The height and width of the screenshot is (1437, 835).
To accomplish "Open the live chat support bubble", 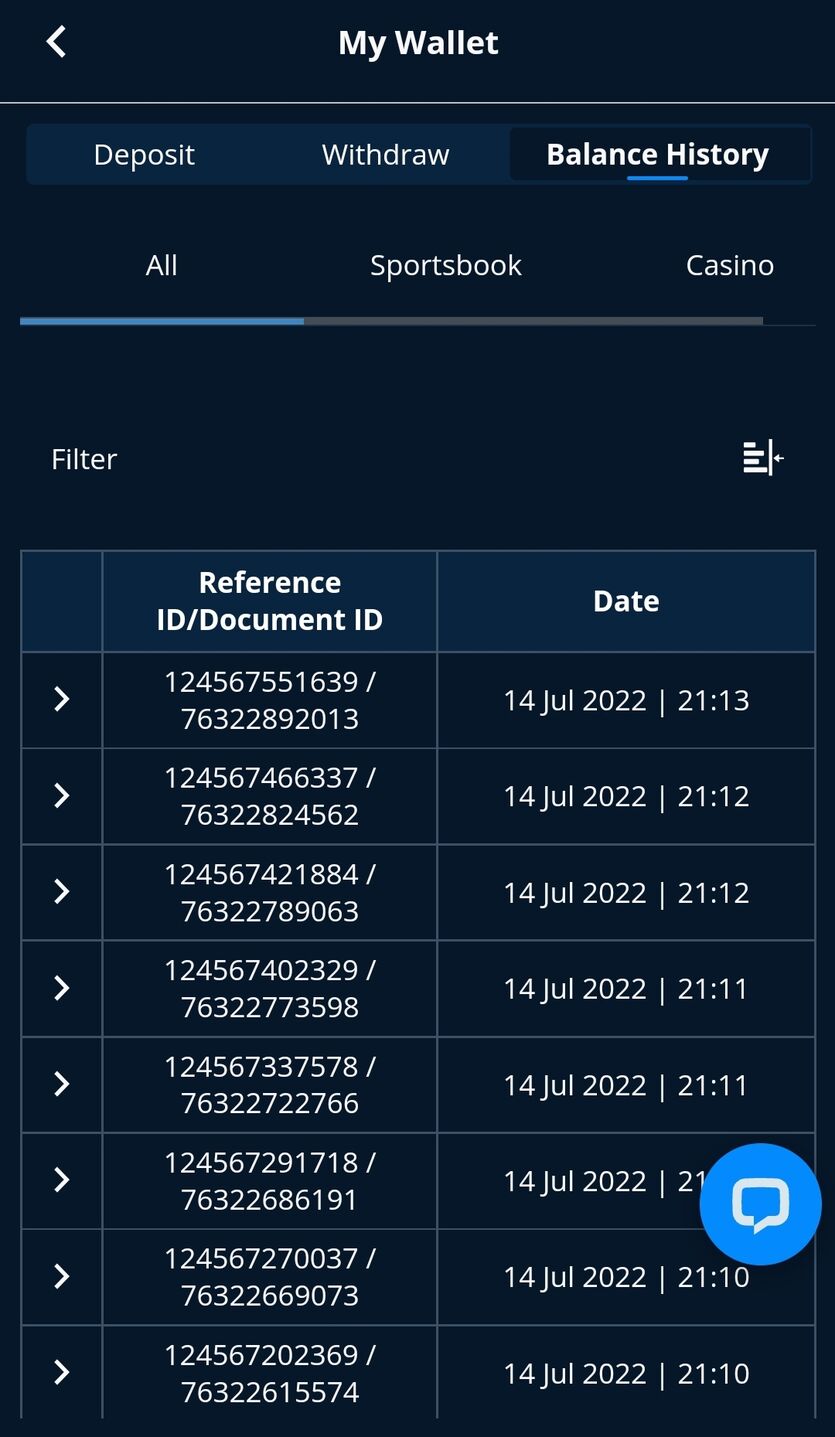I will click(x=760, y=1204).
